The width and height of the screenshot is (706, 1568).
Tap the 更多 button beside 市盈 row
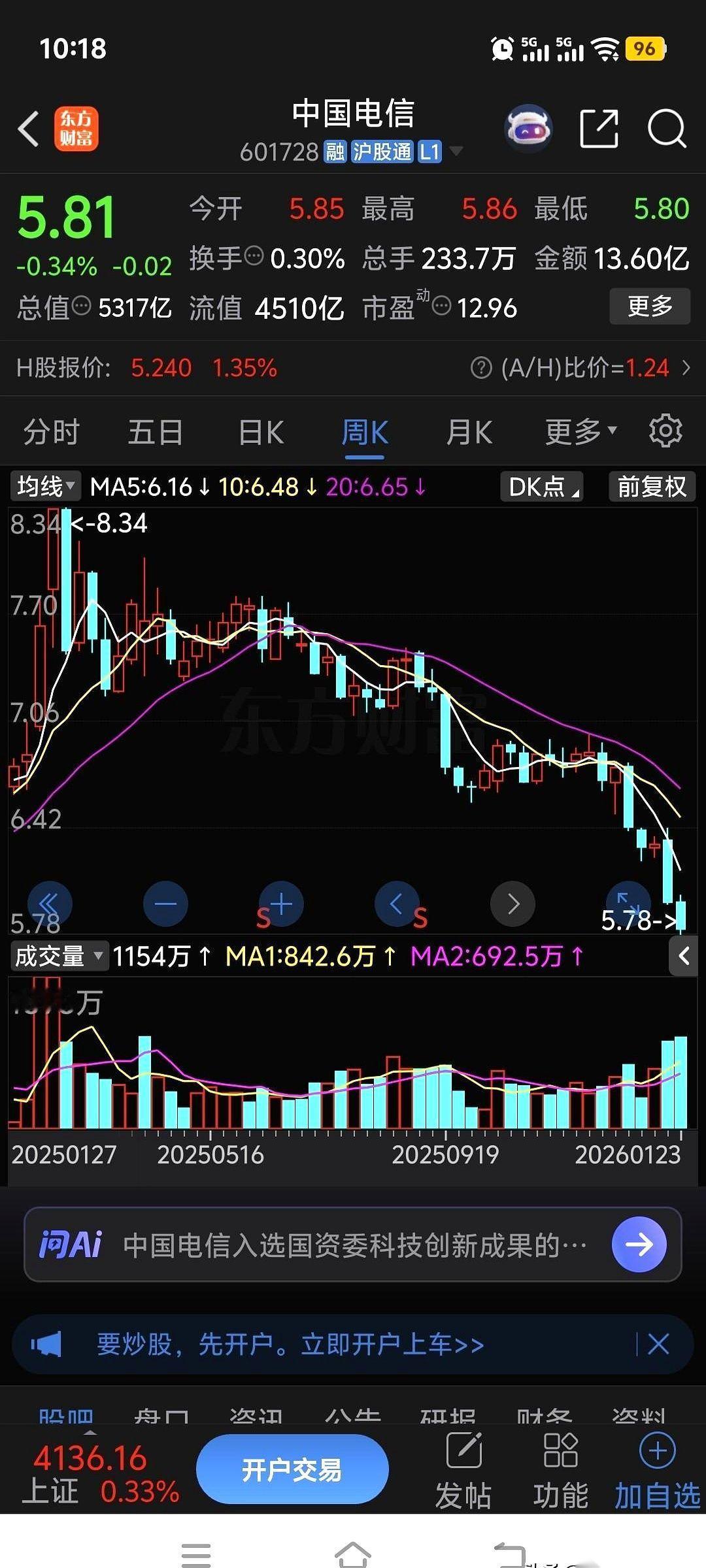click(x=650, y=306)
